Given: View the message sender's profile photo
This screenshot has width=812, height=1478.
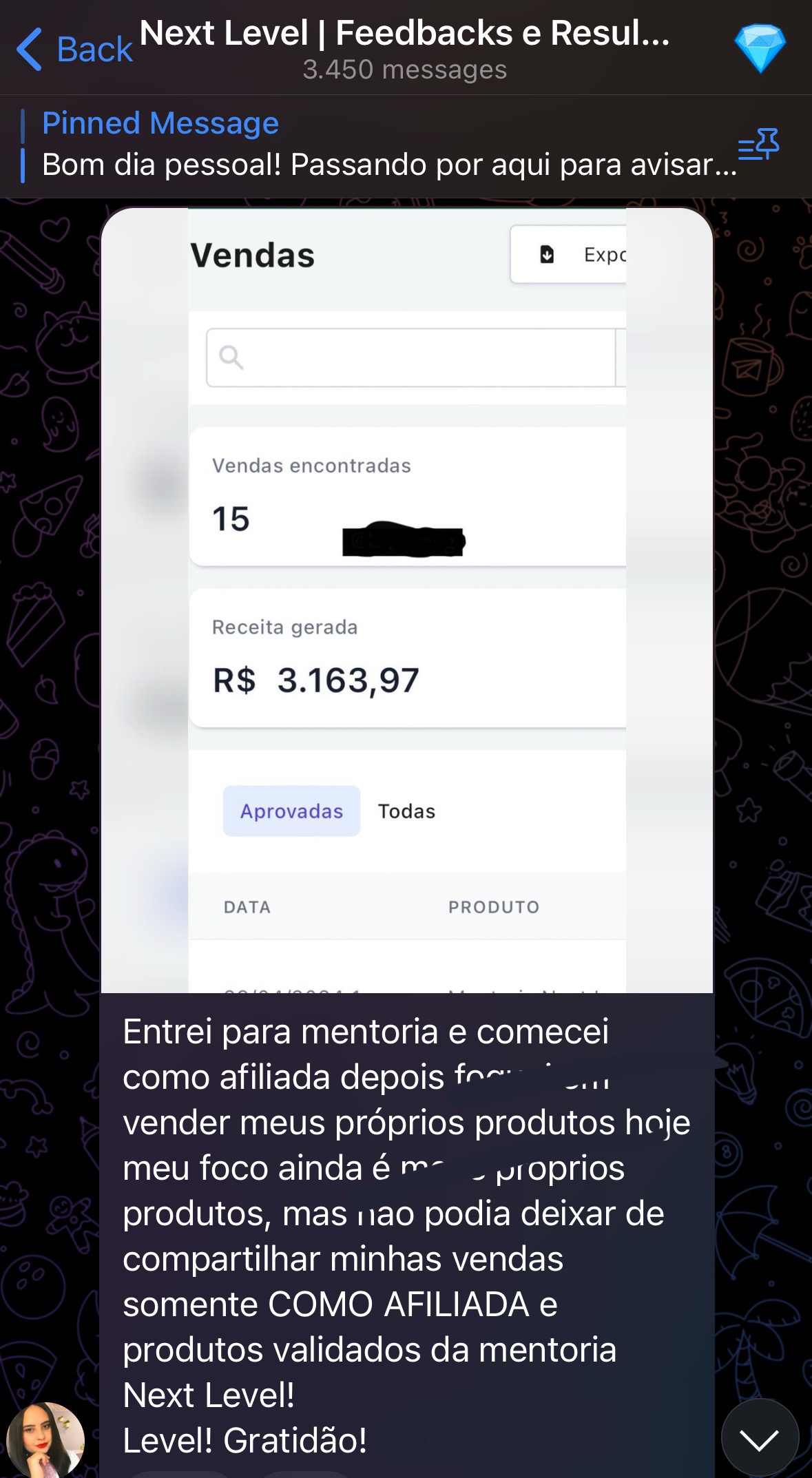Looking at the screenshot, I should 45,1439.
